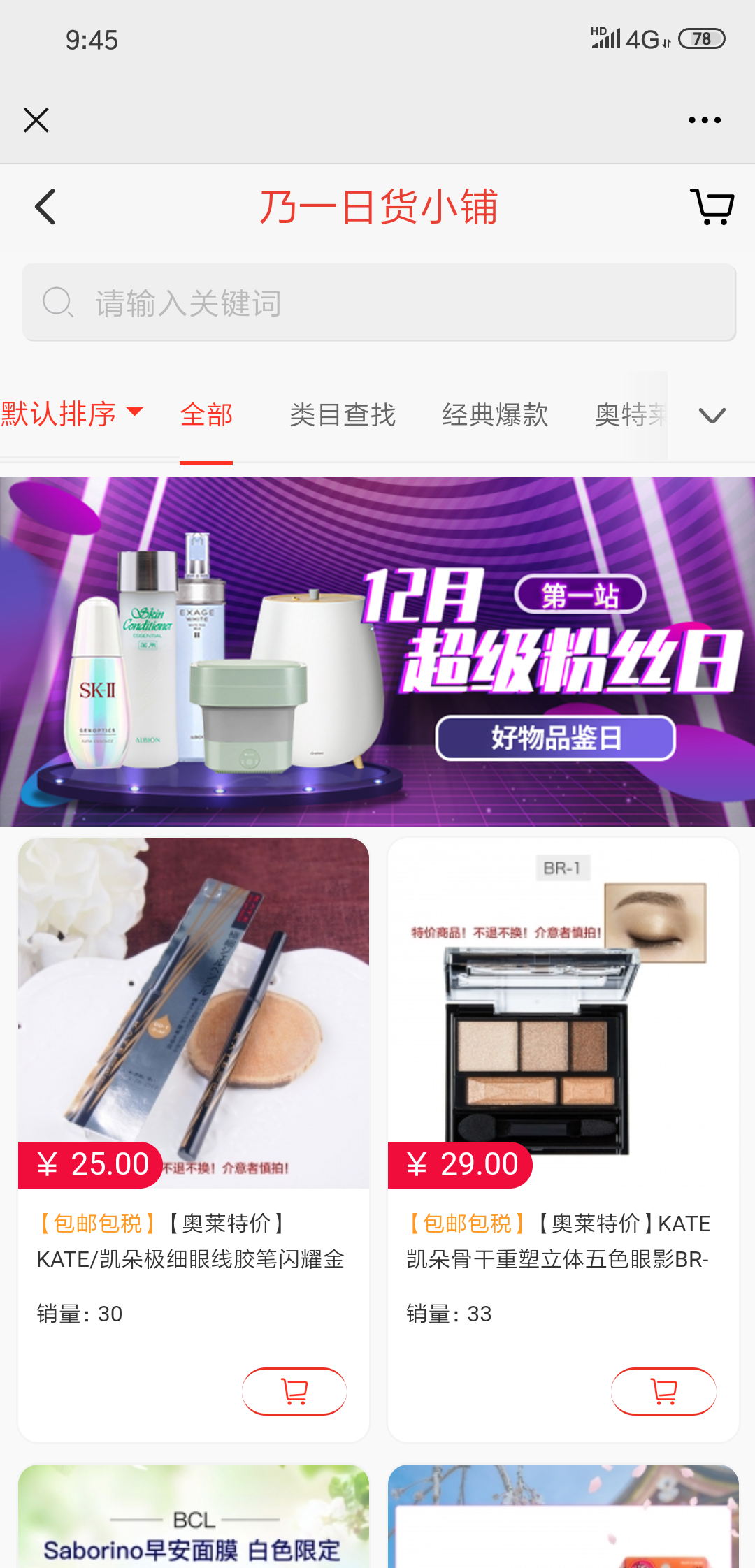The width and height of the screenshot is (755, 1568).
Task: Go back from 乃一日货小铺 store page
Action: (x=45, y=207)
